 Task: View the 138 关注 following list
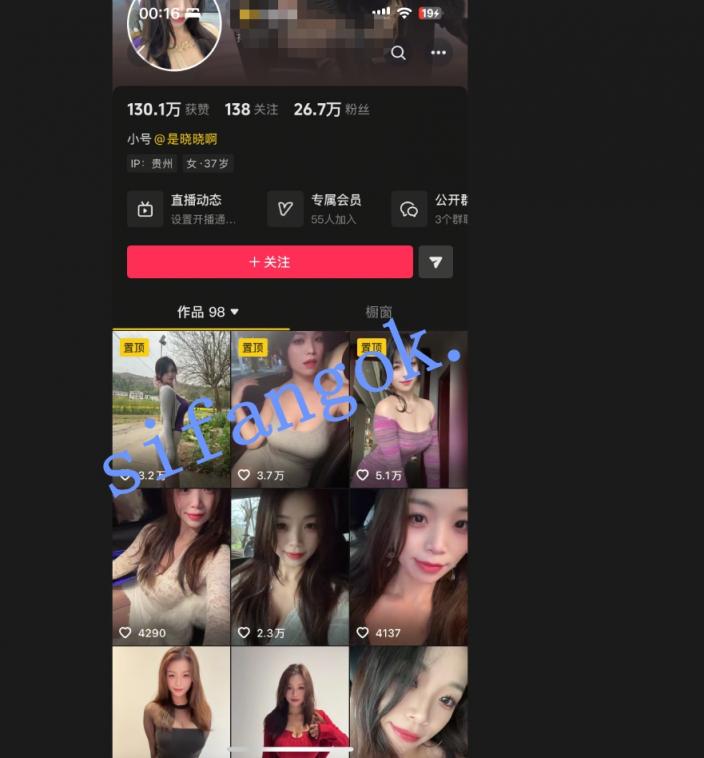(x=251, y=110)
